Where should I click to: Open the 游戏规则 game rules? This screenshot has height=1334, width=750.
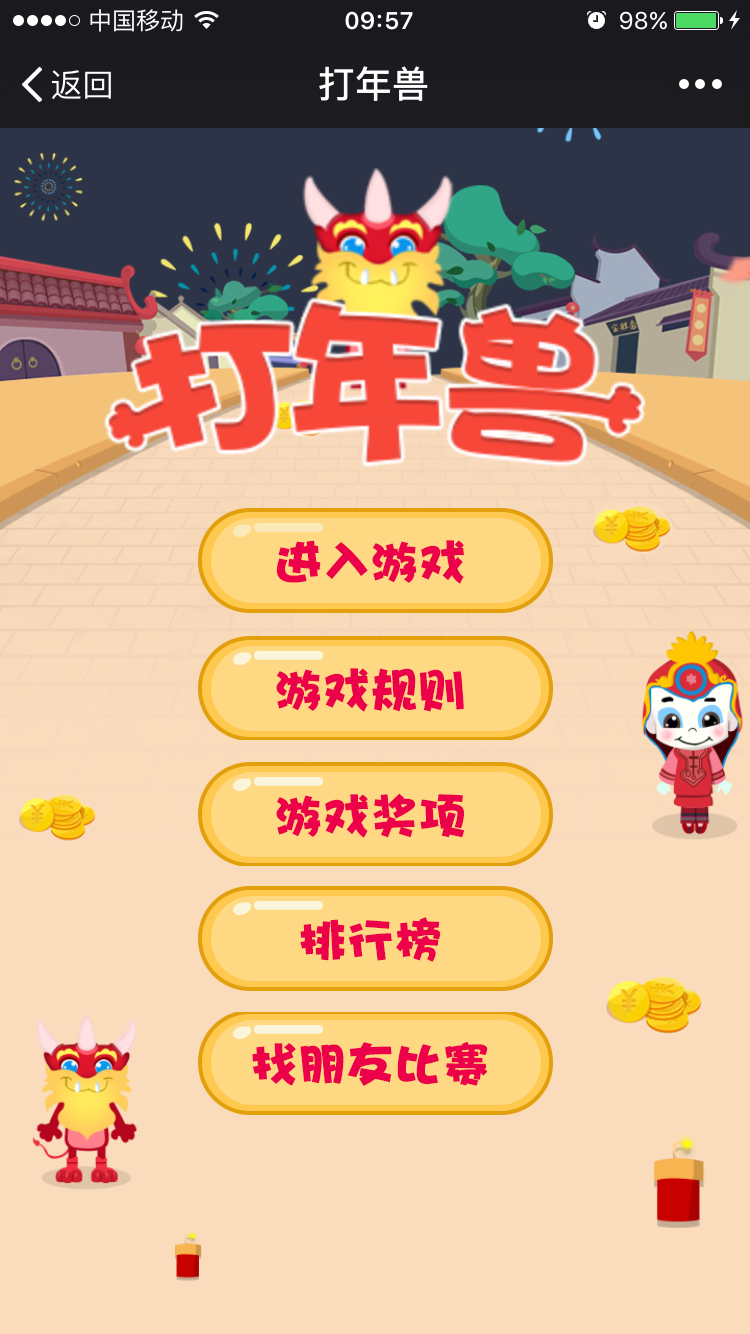[375, 689]
